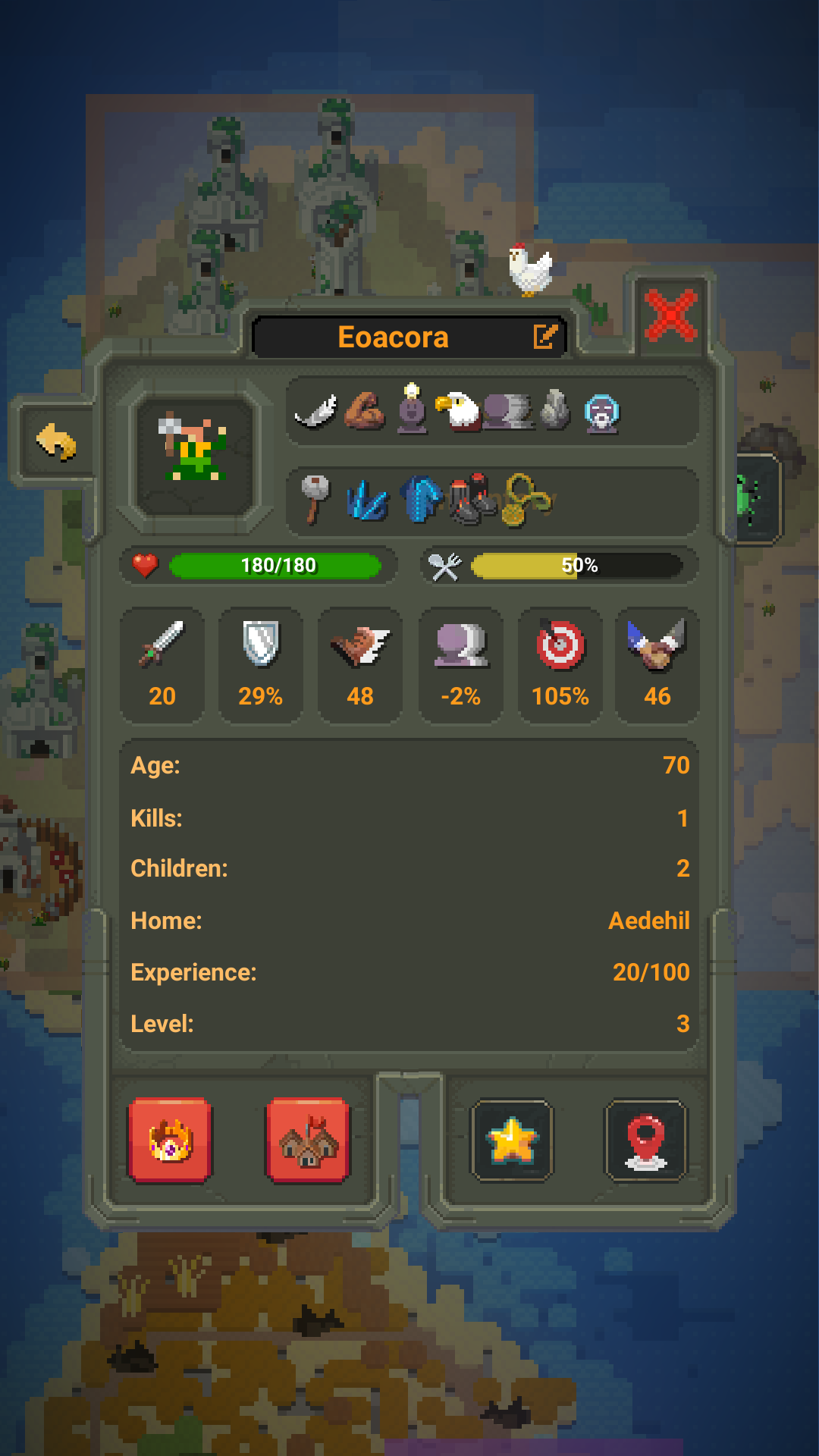Mark unit as favorite with star
This screenshot has height=1456, width=819.
pos(513,1141)
